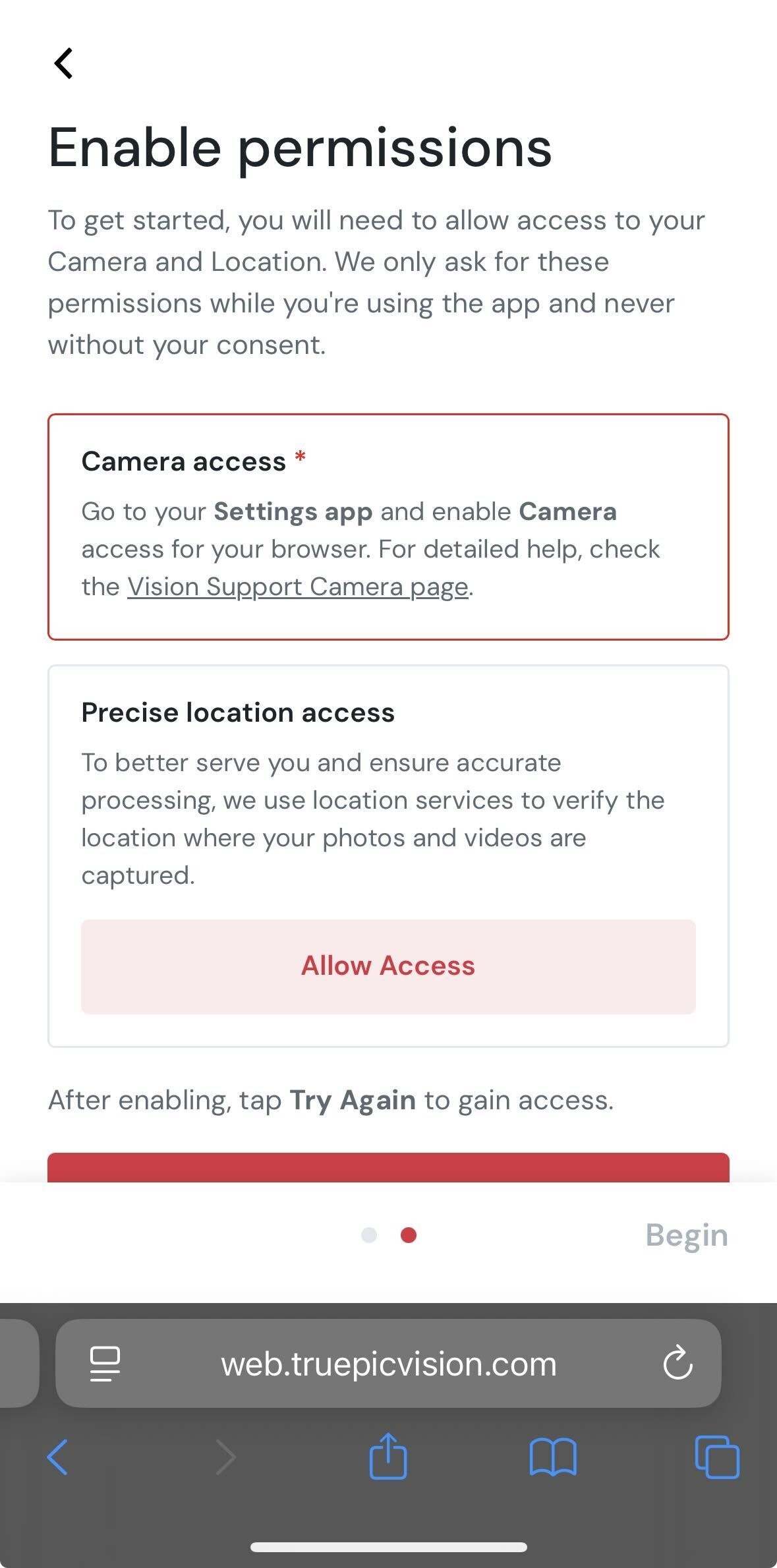Tap Allow Access for precise location
This screenshot has height=1568, width=777.
[x=388, y=966]
